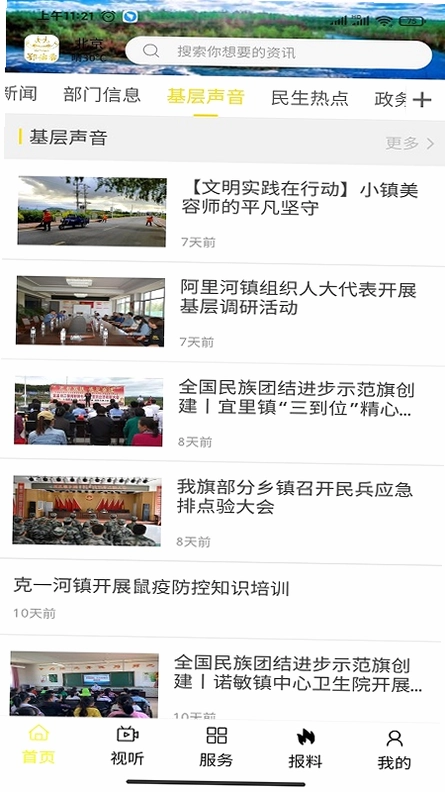Go to the 视听 tab
The image size is (445, 792).
(127, 747)
